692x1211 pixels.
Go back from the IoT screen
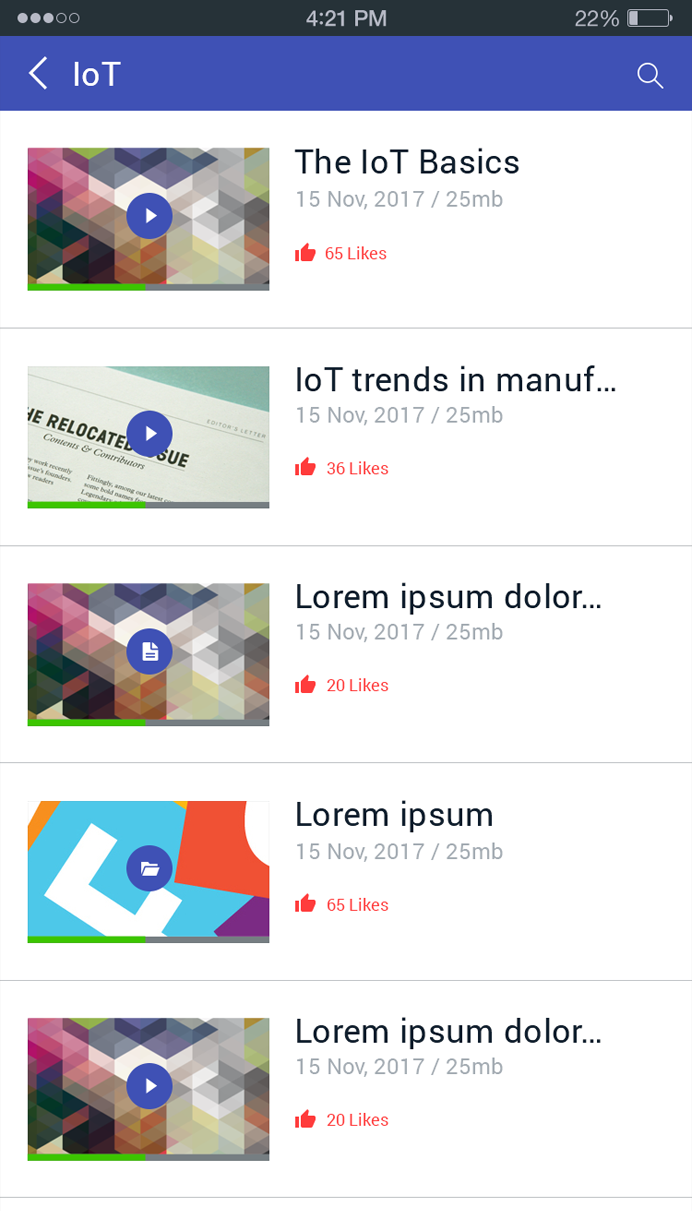pos(38,74)
